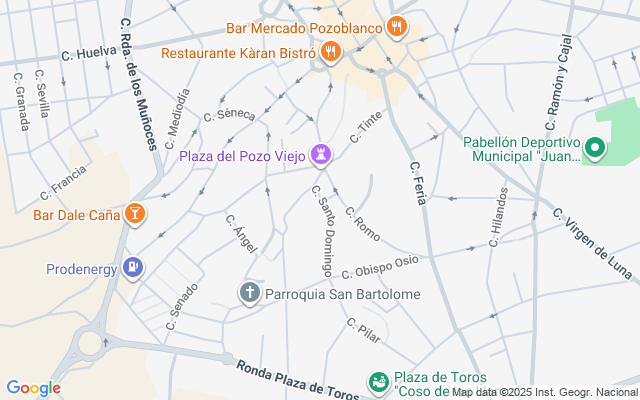
Task: Open the Prodenergy fuel station marker
Action: pyautogui.click(x=133, y=268)
